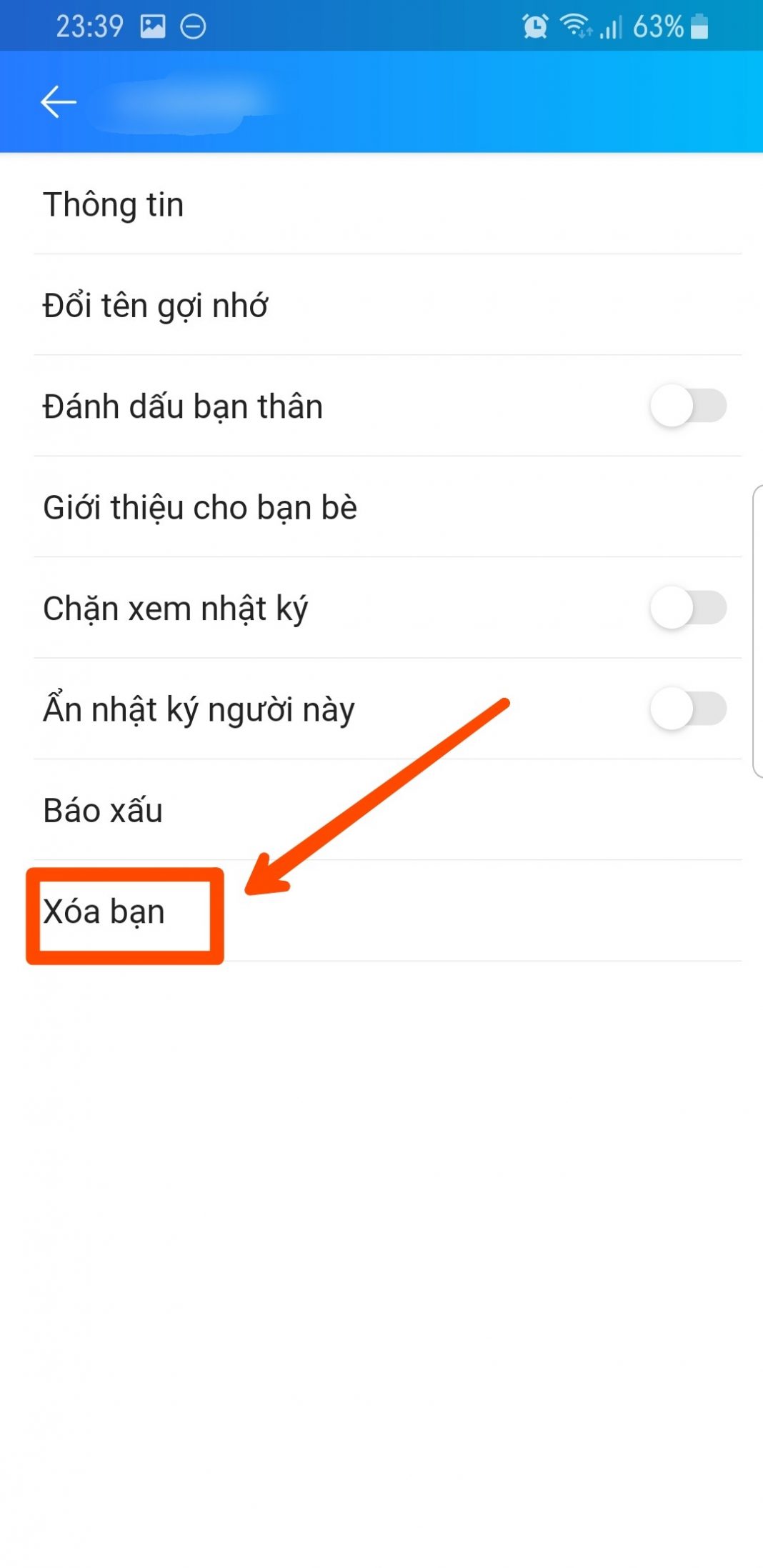Tap Xóa bạn to unfriend

(x=105, y=912)
